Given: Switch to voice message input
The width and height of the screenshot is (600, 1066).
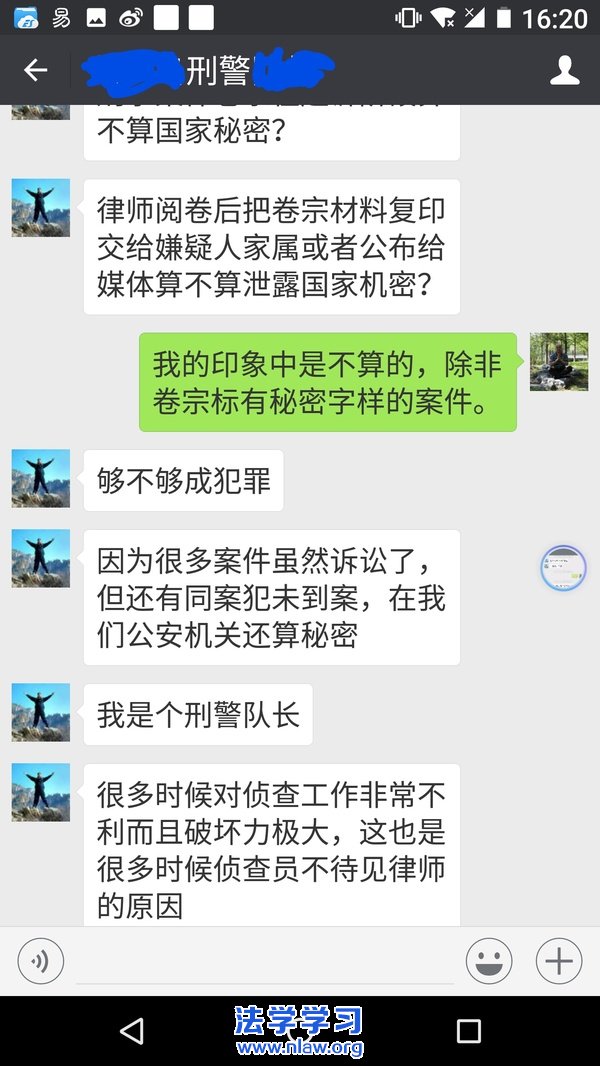Looking at the screenshot, I should tap(41, 962).
